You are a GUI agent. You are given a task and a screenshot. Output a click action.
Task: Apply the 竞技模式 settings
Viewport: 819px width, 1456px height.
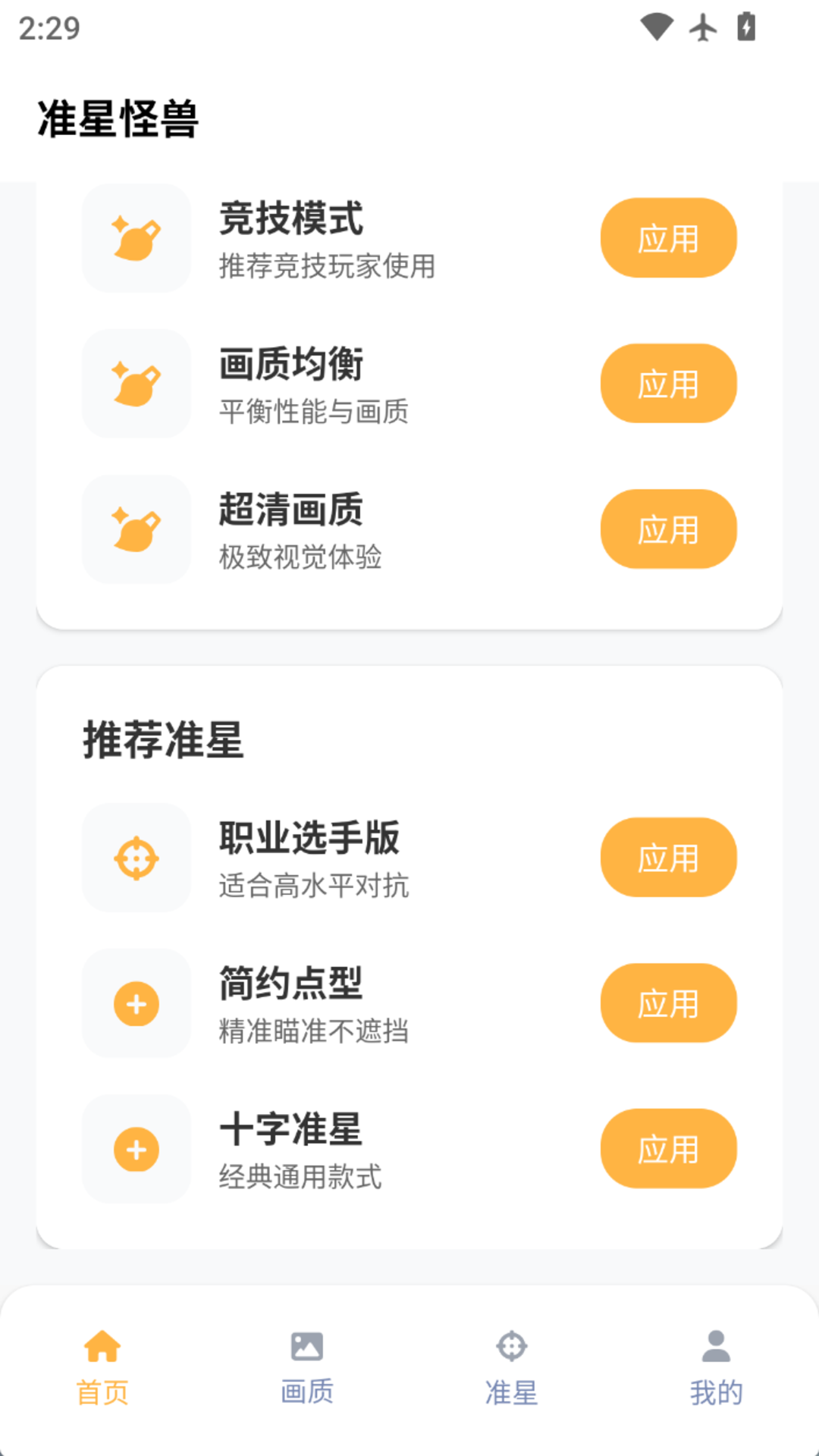668,237
